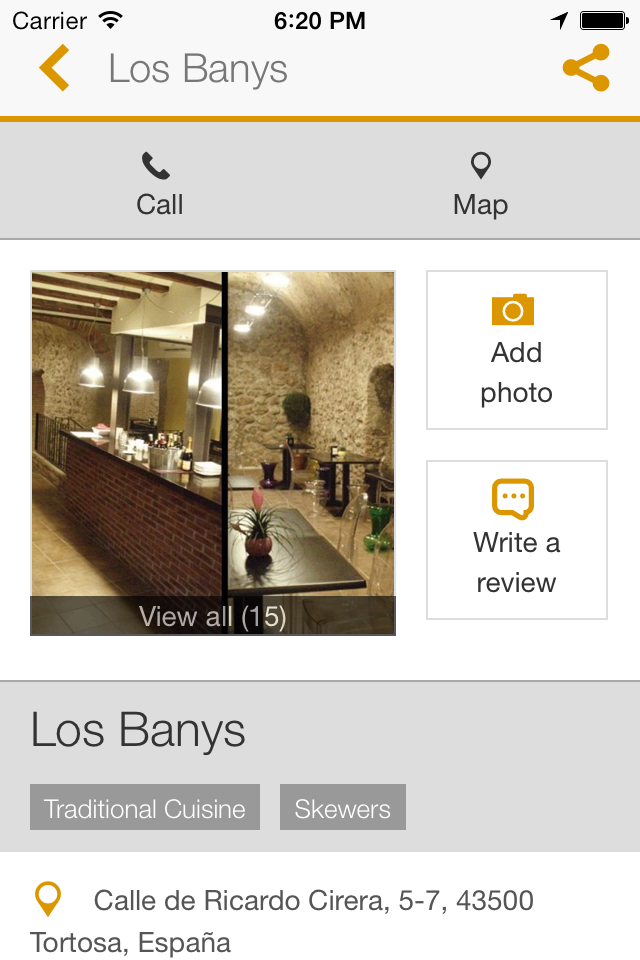Tap the Skewers tag
640x960 pixels.
point(343,808)
